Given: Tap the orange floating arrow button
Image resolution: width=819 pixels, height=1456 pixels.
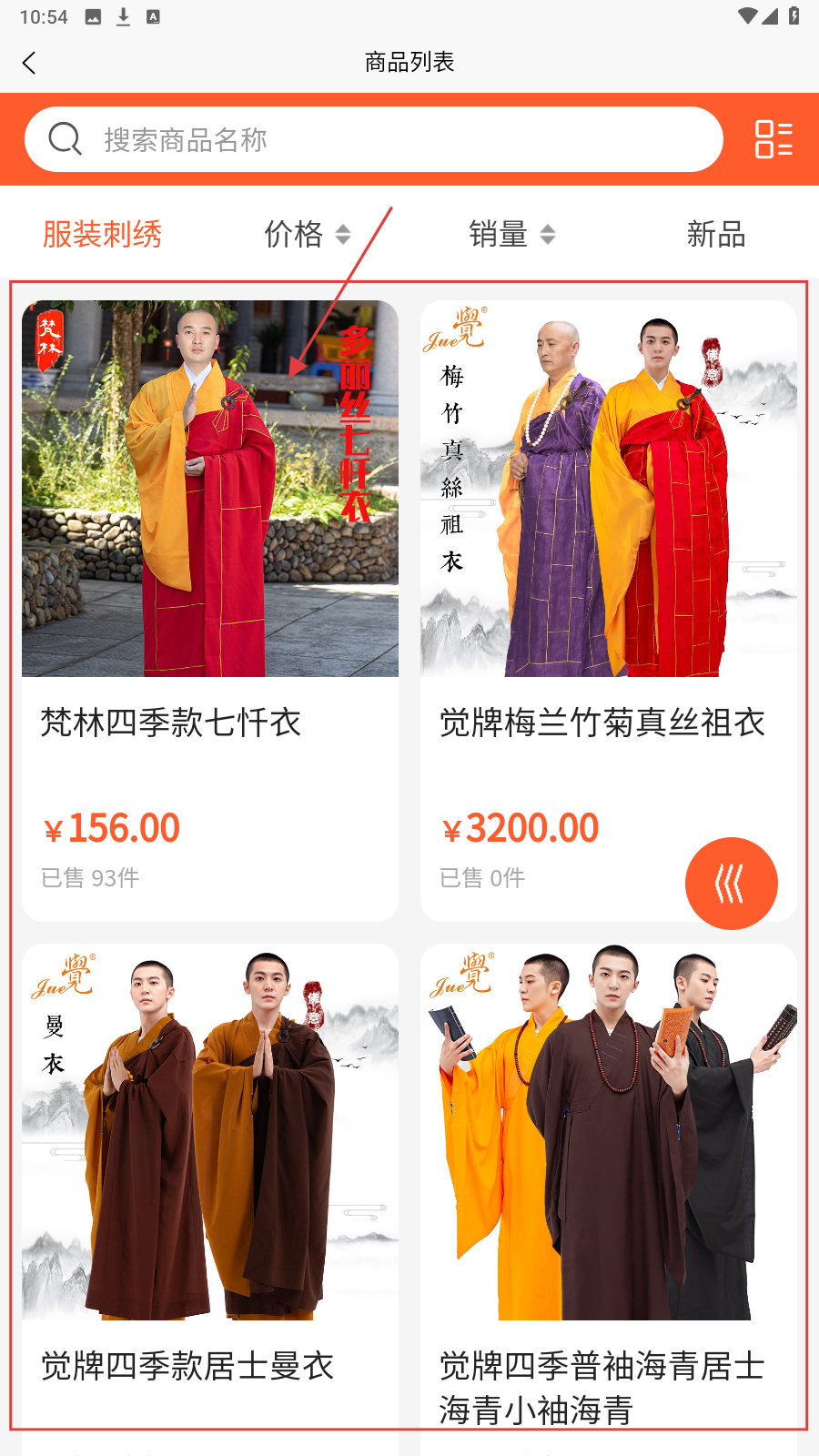Looking at the screenshot, I should [731, 884].
